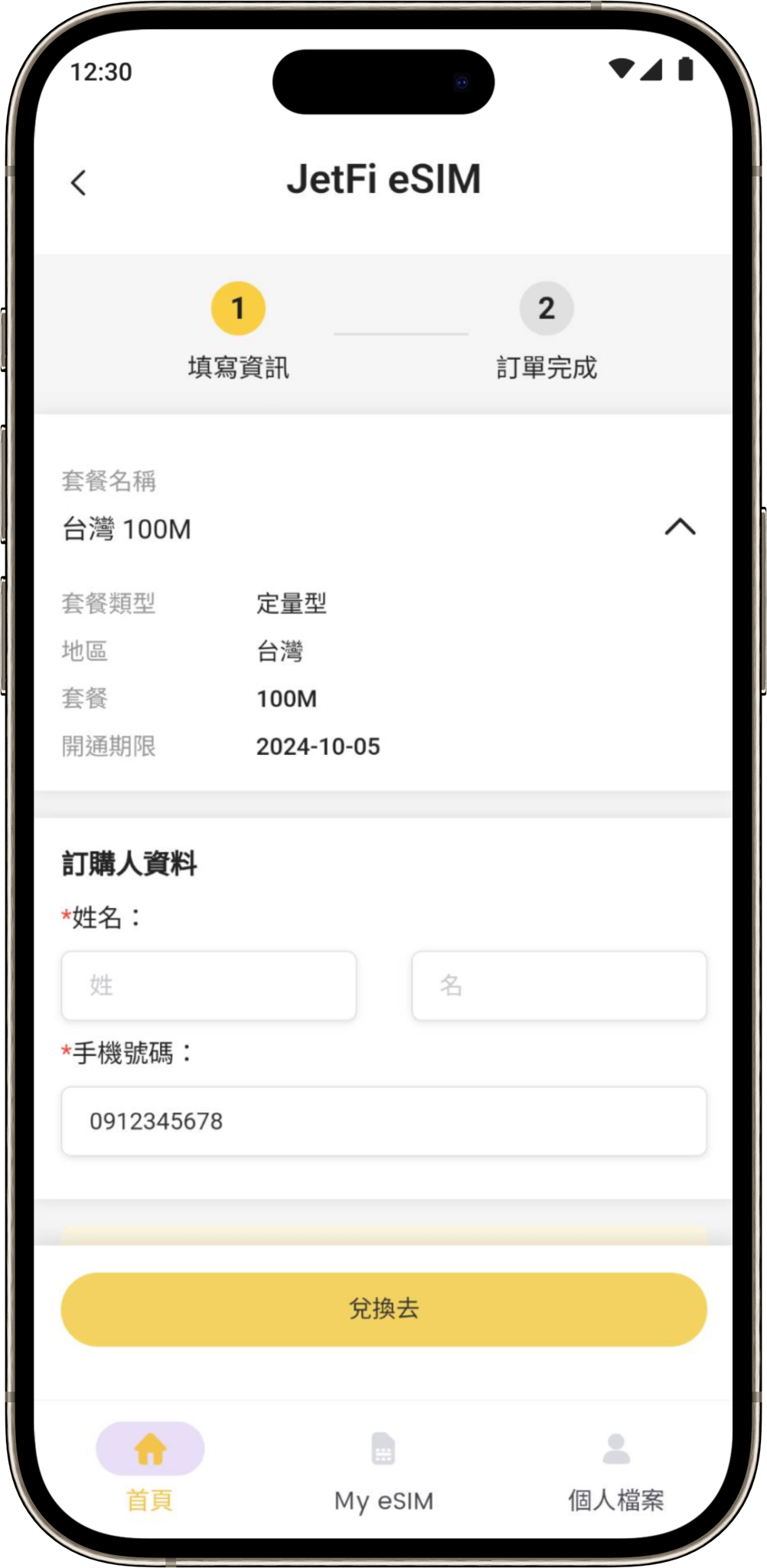Edit the phone number field 0912345678
767x1568 pixels.
(x=383, y=1121)
